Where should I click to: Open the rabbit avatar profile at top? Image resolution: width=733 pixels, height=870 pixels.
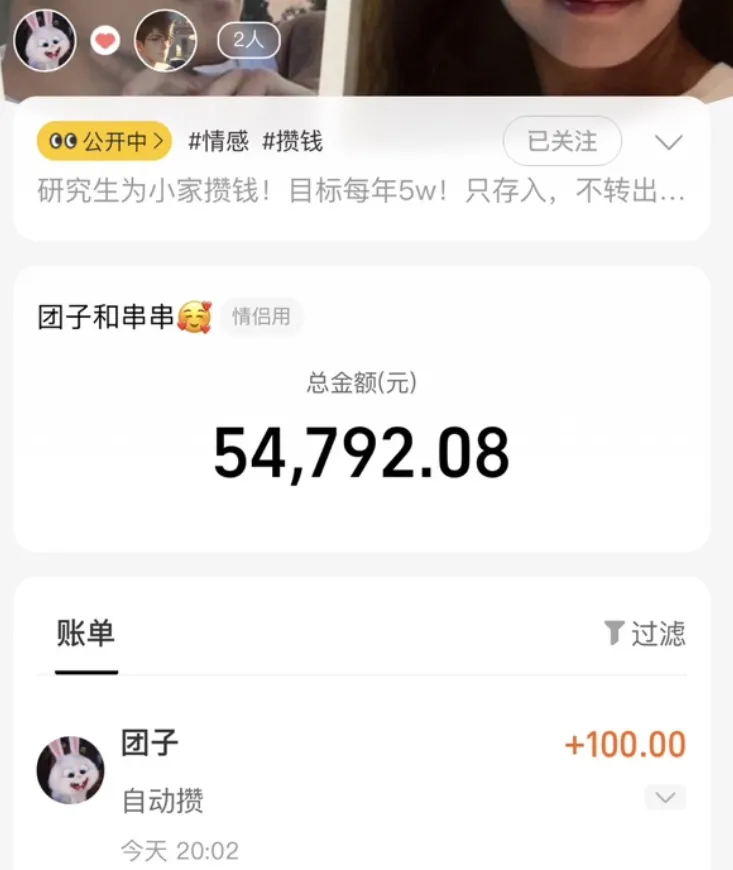click(45, 41)
